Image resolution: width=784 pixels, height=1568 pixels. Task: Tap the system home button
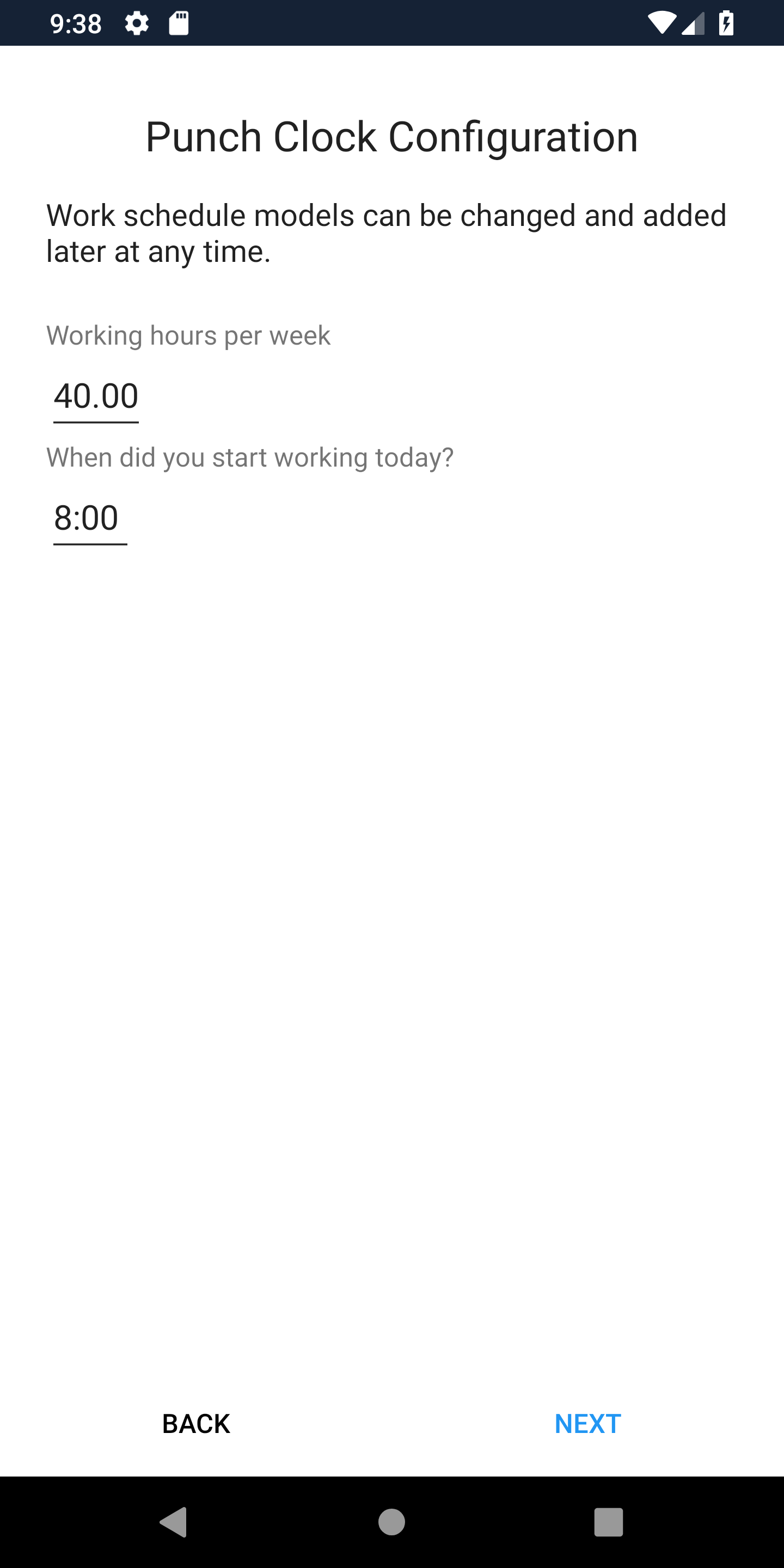pos(391,1522)
